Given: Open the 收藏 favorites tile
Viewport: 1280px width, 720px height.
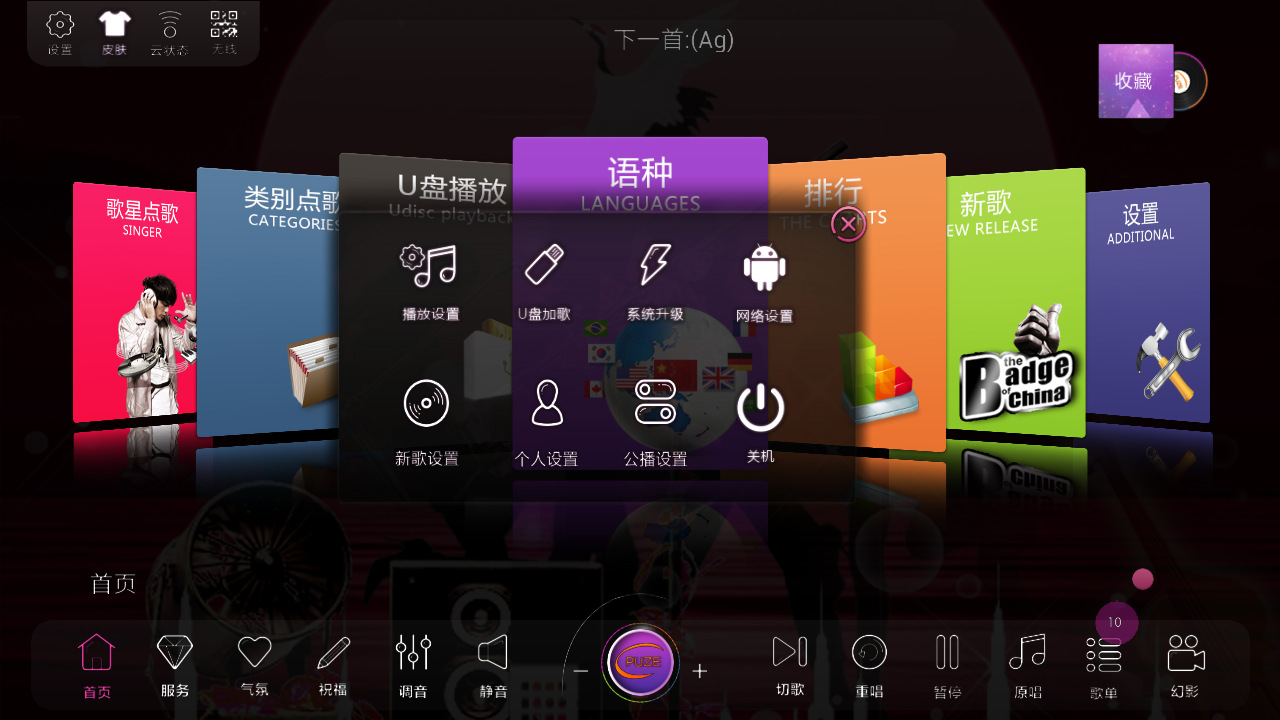Looking at the screenshot, I should click(x=1135, y=81).
